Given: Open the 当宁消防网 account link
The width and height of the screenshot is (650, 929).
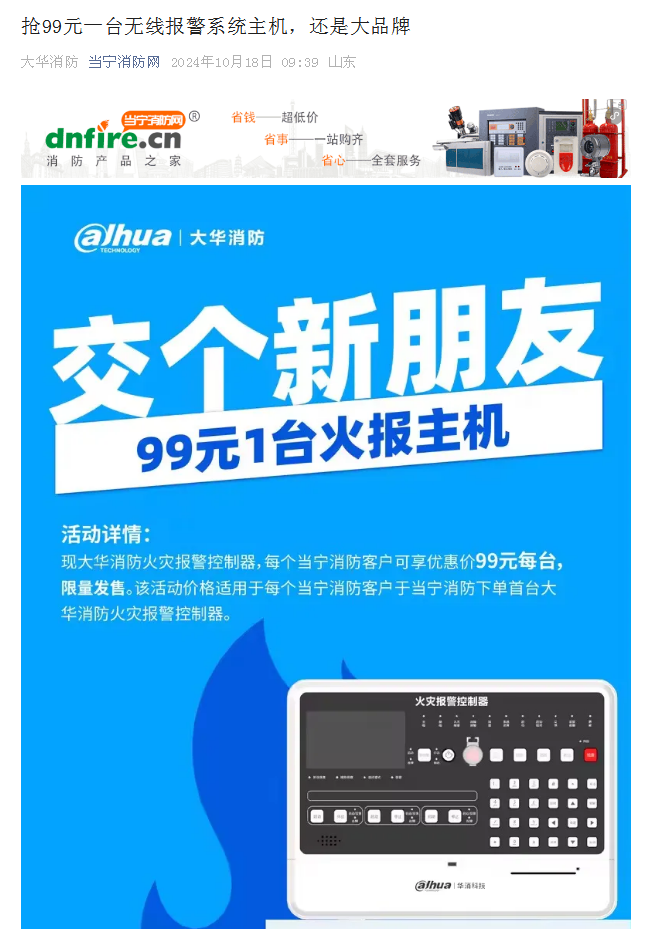Looking at the screenshot, I should tap(123, 62).
